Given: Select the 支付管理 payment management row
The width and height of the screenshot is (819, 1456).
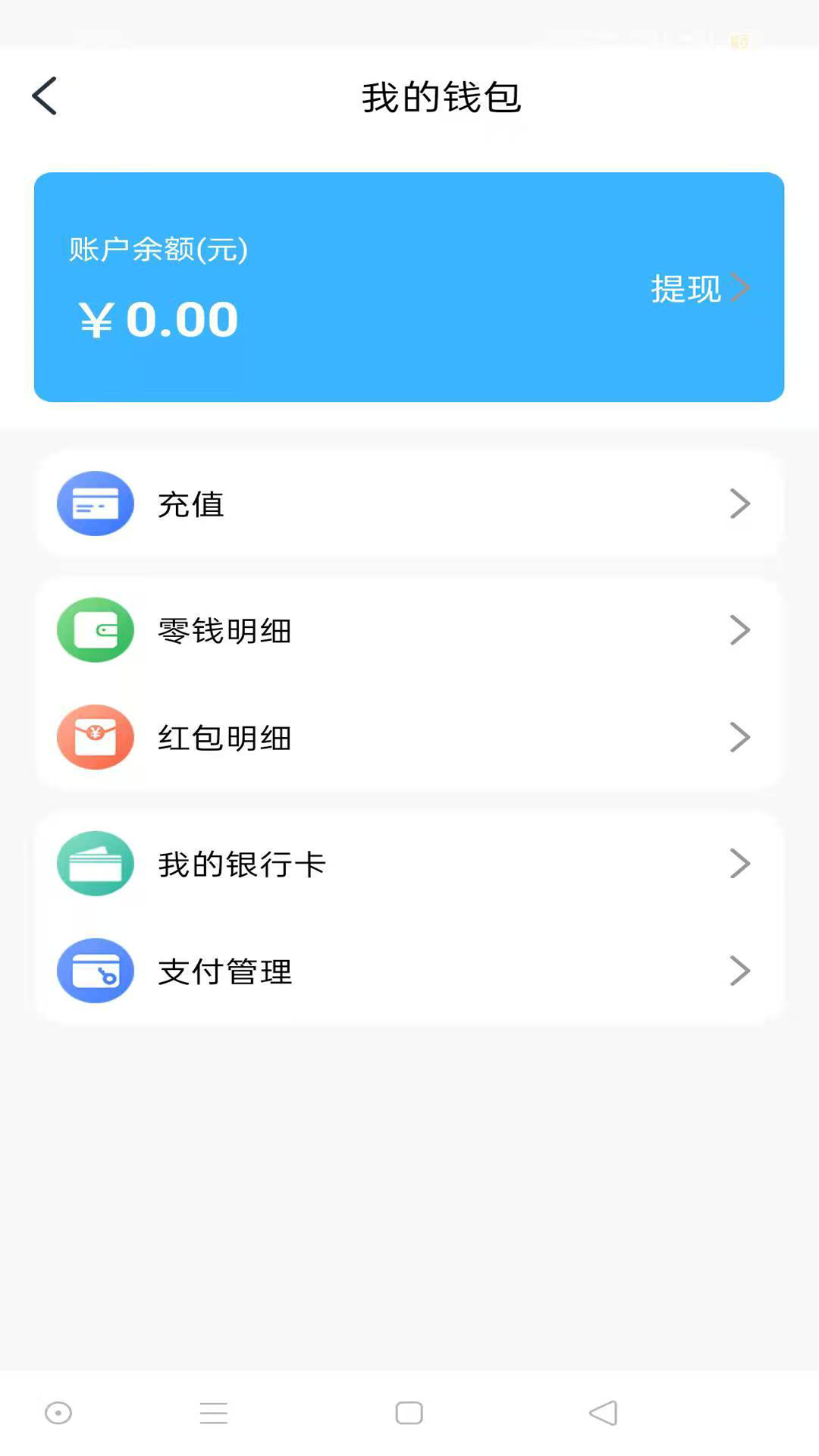Looking at the screenshot, I should tap(409, 971).
